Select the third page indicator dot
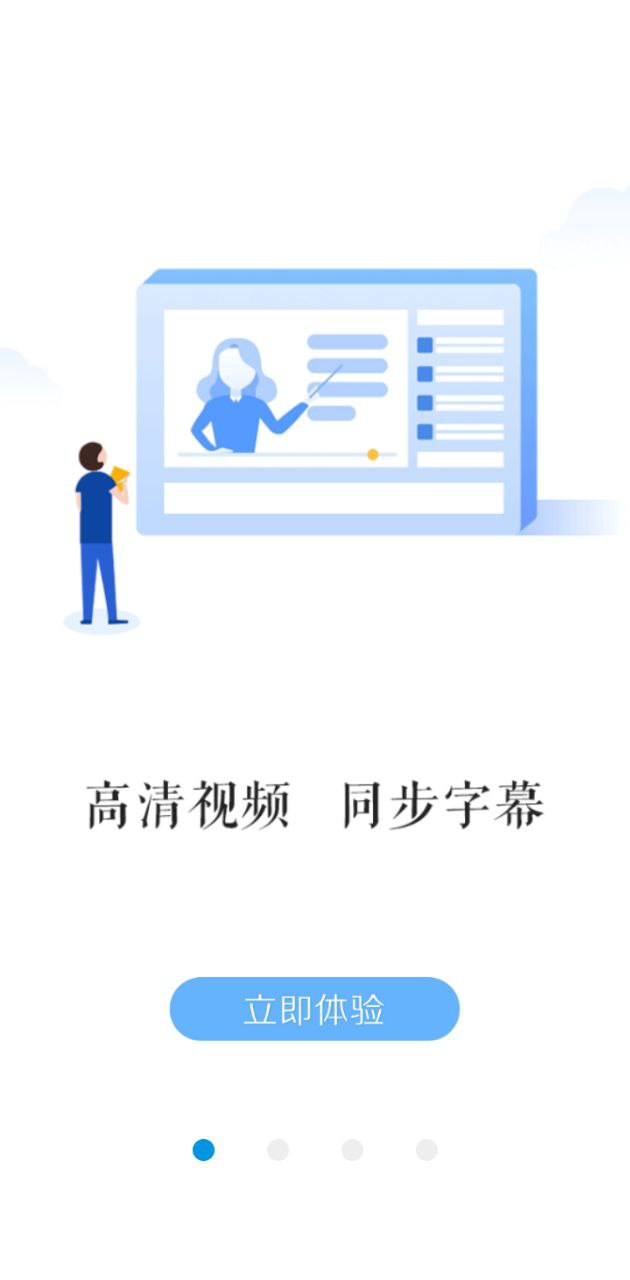The image size is (630, 1280). [352, 1150]
